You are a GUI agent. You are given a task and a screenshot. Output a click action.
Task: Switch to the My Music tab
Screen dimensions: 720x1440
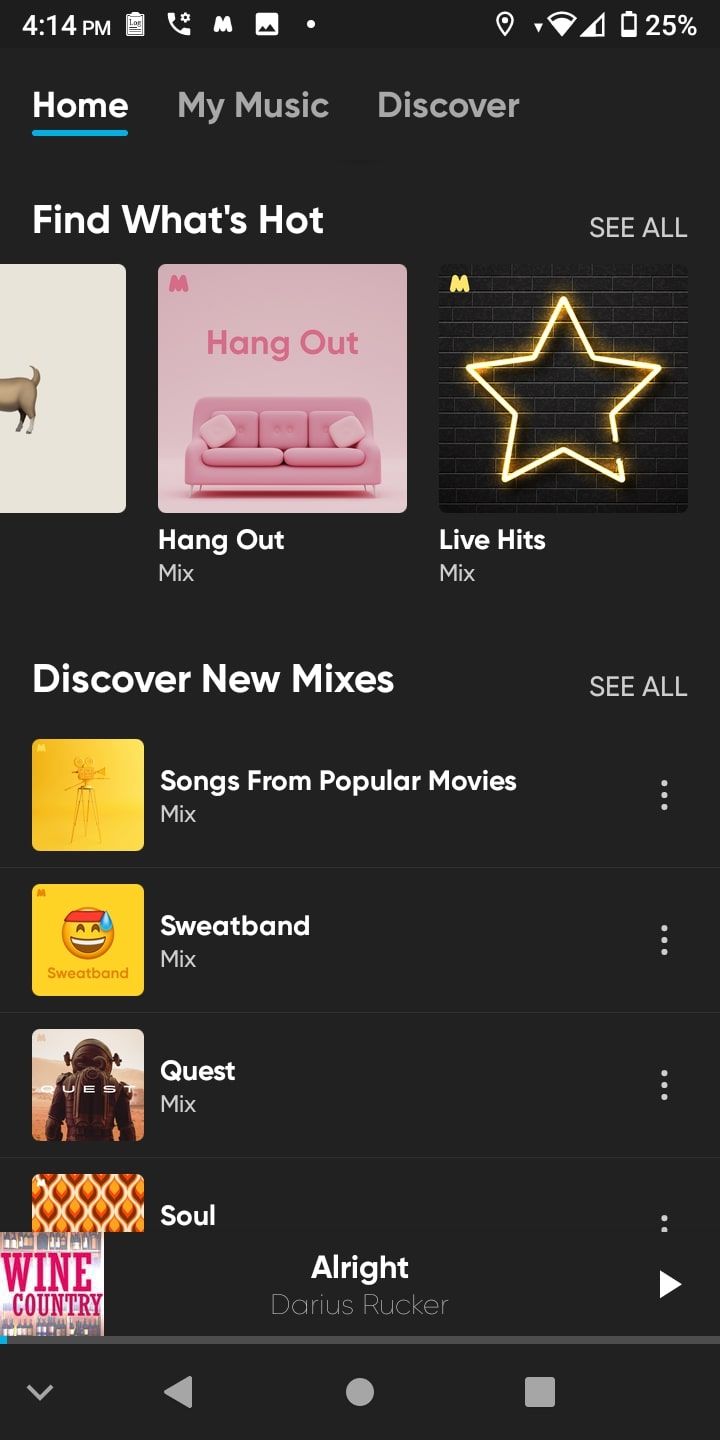click(x=253, y=105)
